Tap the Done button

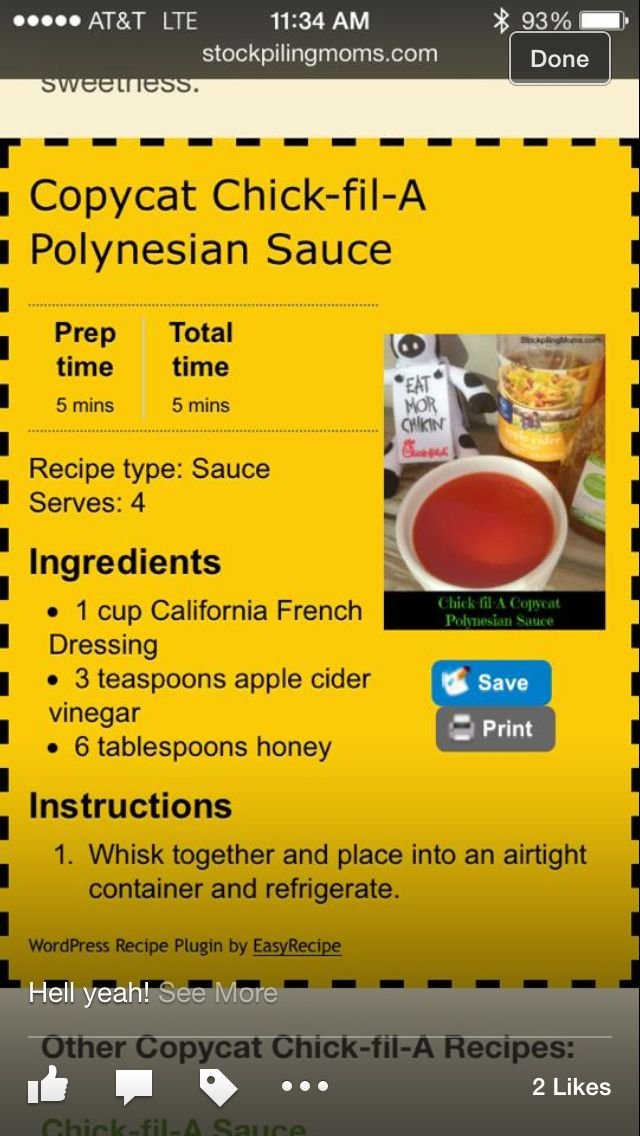click(x=559, y=59)
